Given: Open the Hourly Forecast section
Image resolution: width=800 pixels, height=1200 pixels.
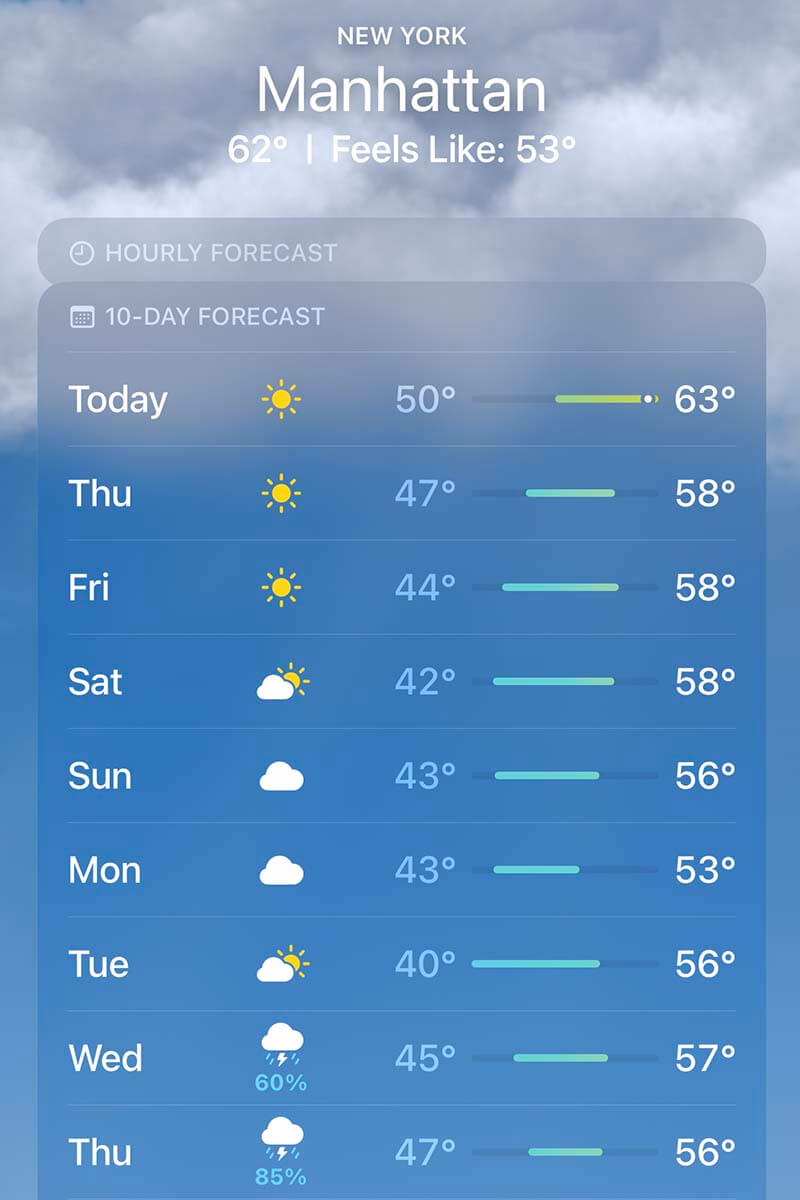Looking at the screenshot, I should click(x=400, y=253).
